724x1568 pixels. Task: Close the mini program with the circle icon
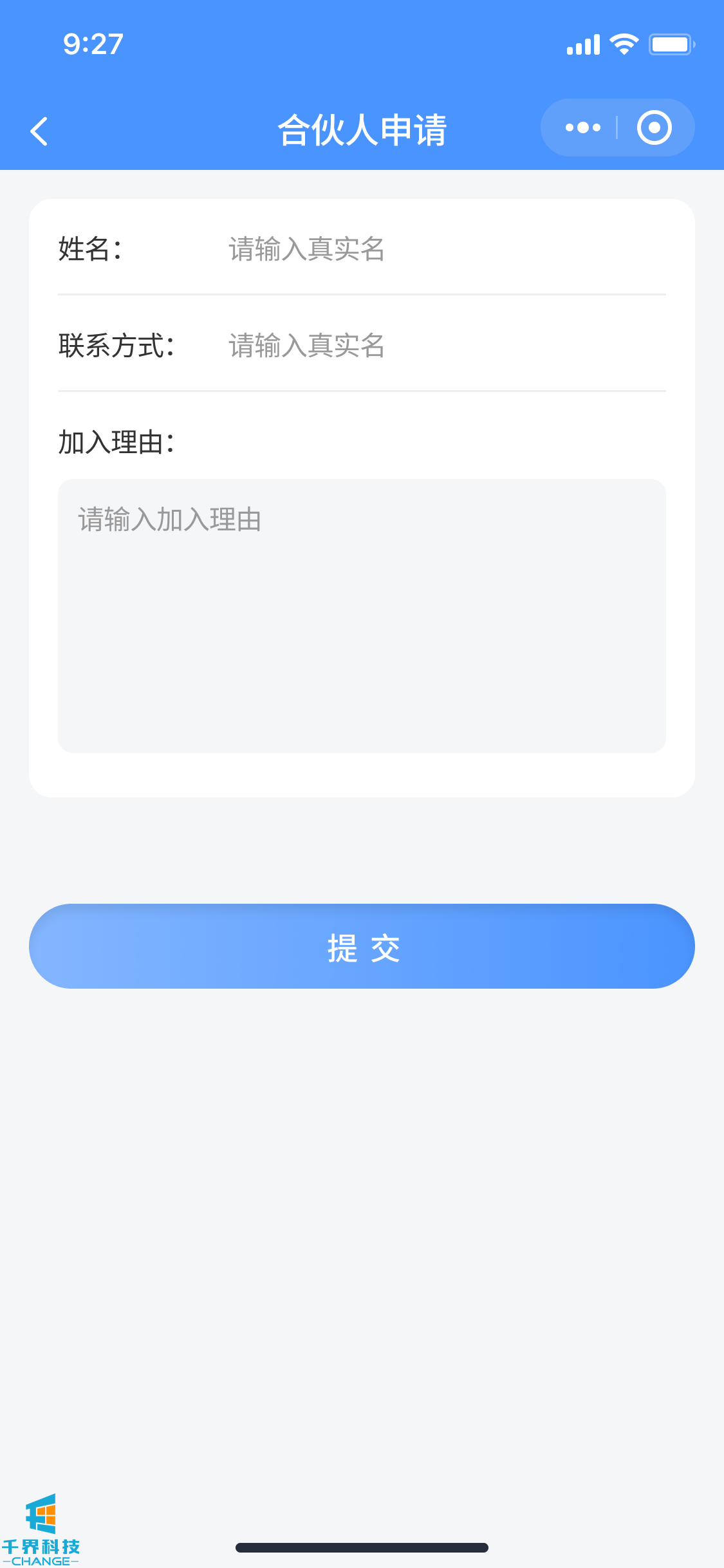tap(654, 127)
